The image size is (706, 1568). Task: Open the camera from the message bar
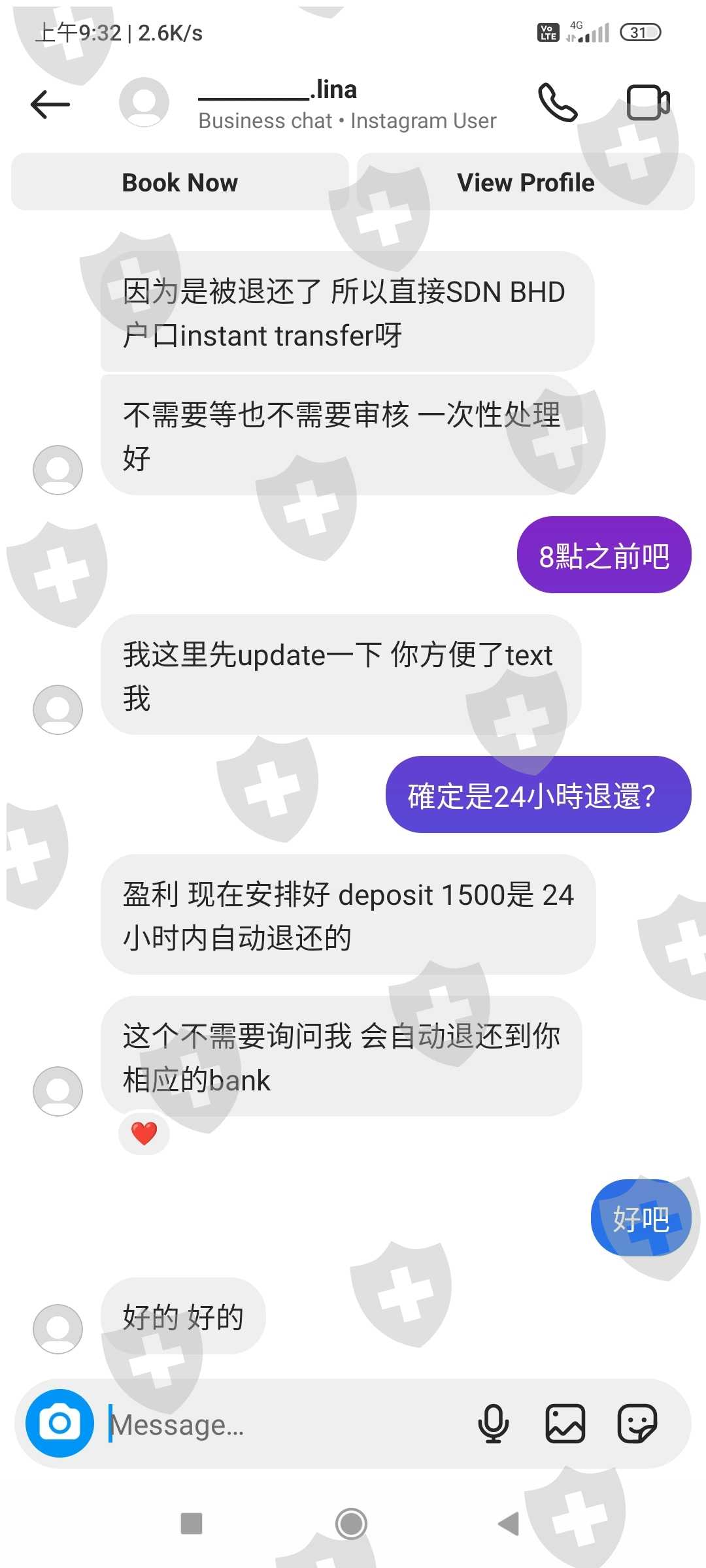[59, 1423]
